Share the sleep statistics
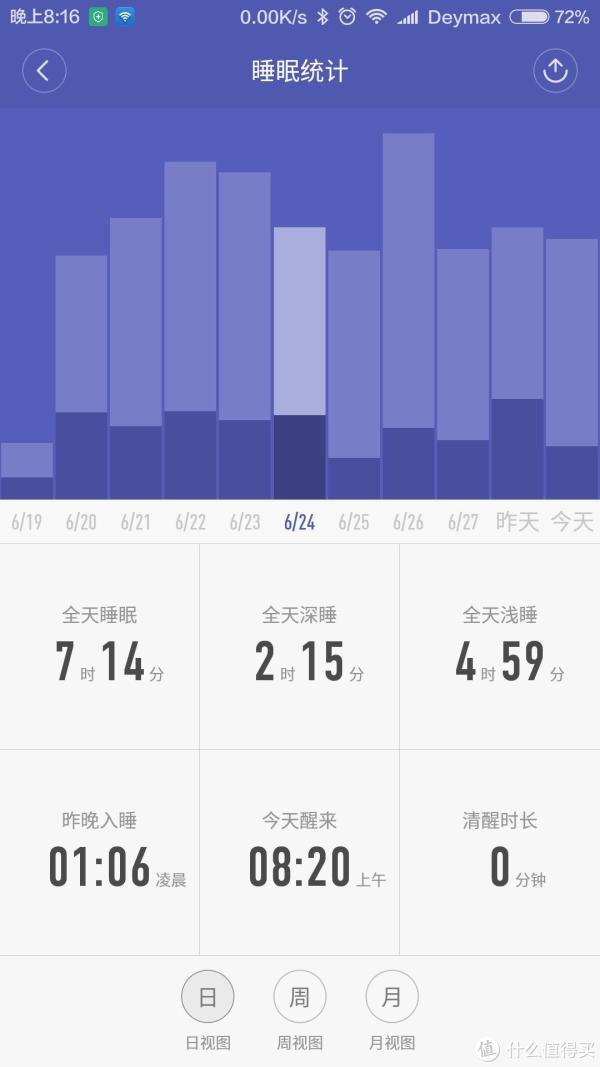 click(555, 71)
